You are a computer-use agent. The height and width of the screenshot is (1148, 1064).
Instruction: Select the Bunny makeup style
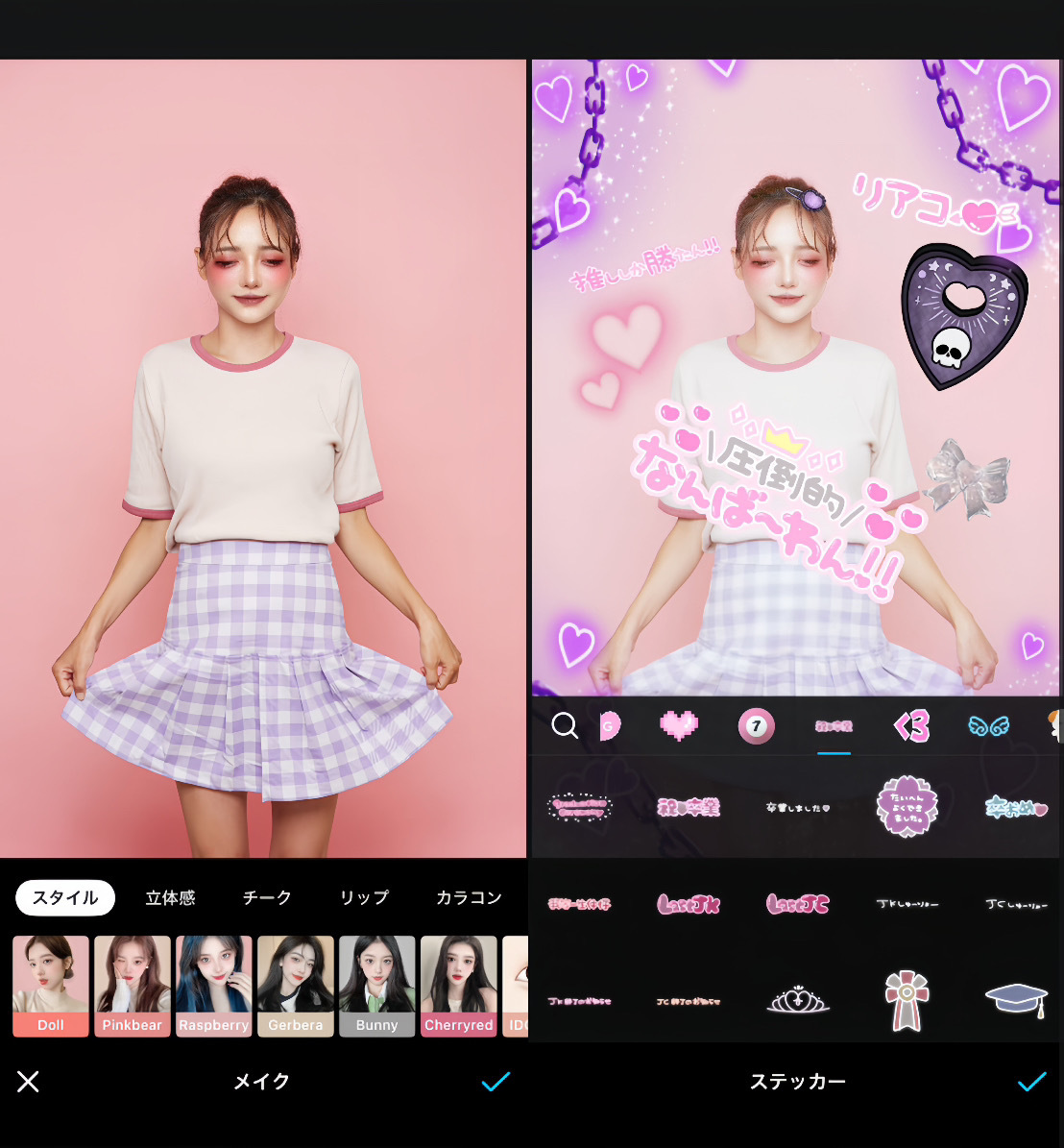(377, 986)
